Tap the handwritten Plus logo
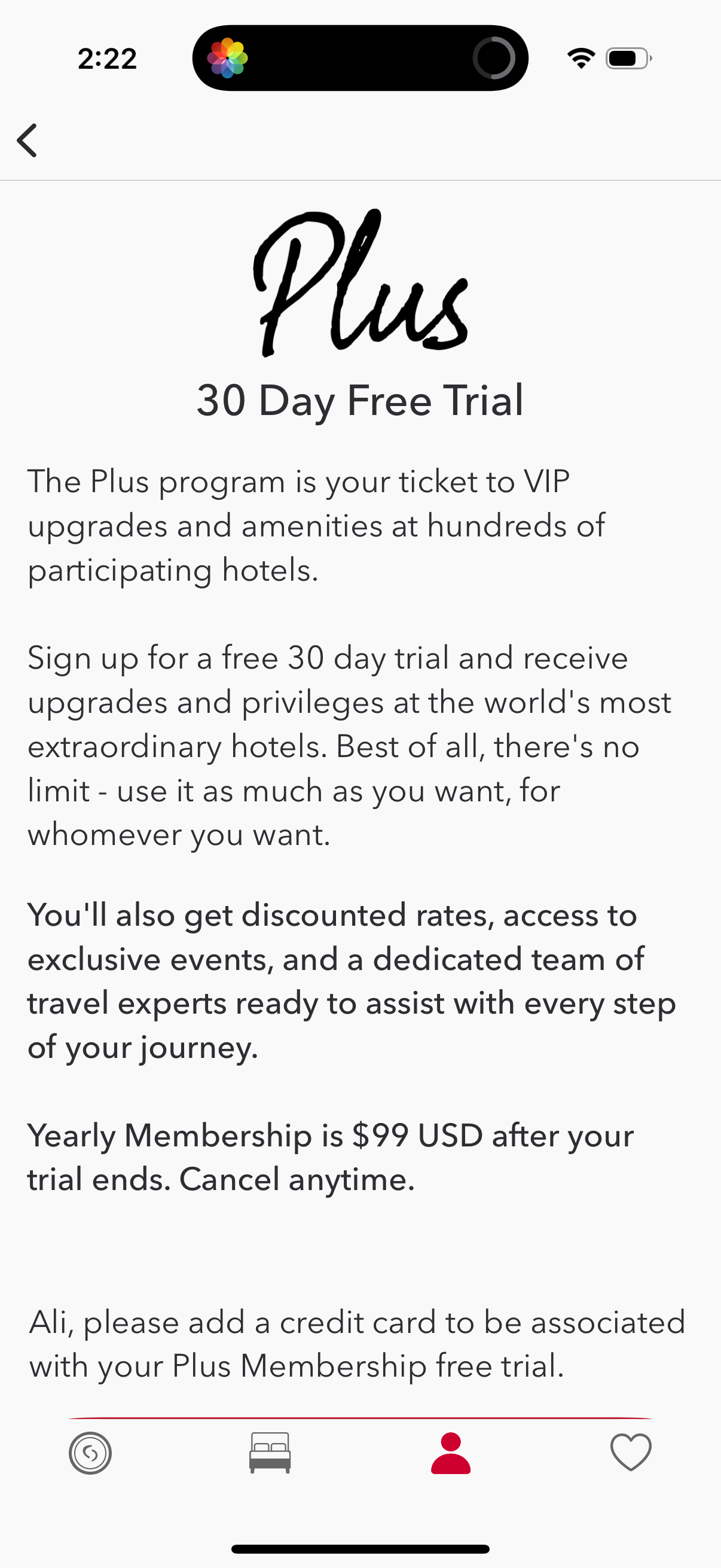 click(361, 286)
